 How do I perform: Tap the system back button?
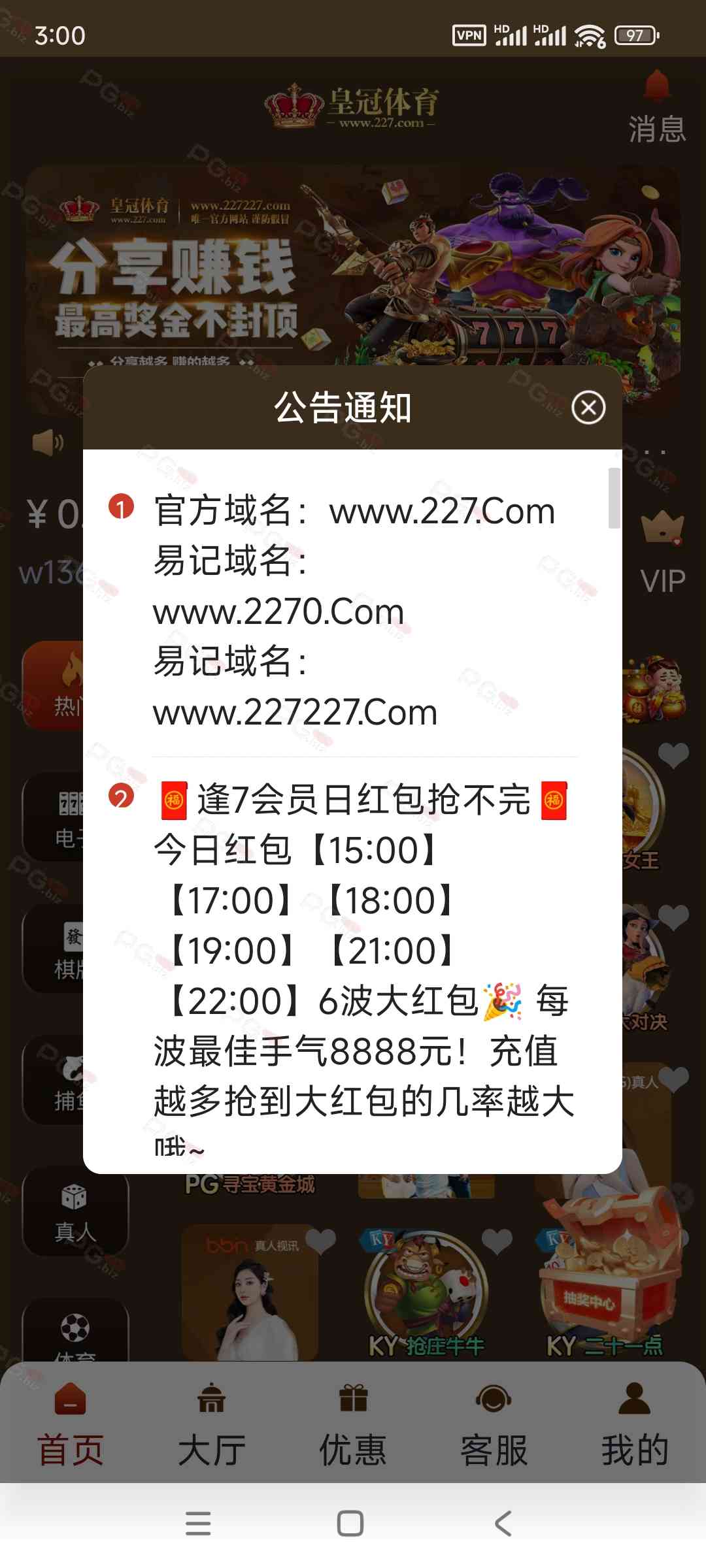[502, 1524]
